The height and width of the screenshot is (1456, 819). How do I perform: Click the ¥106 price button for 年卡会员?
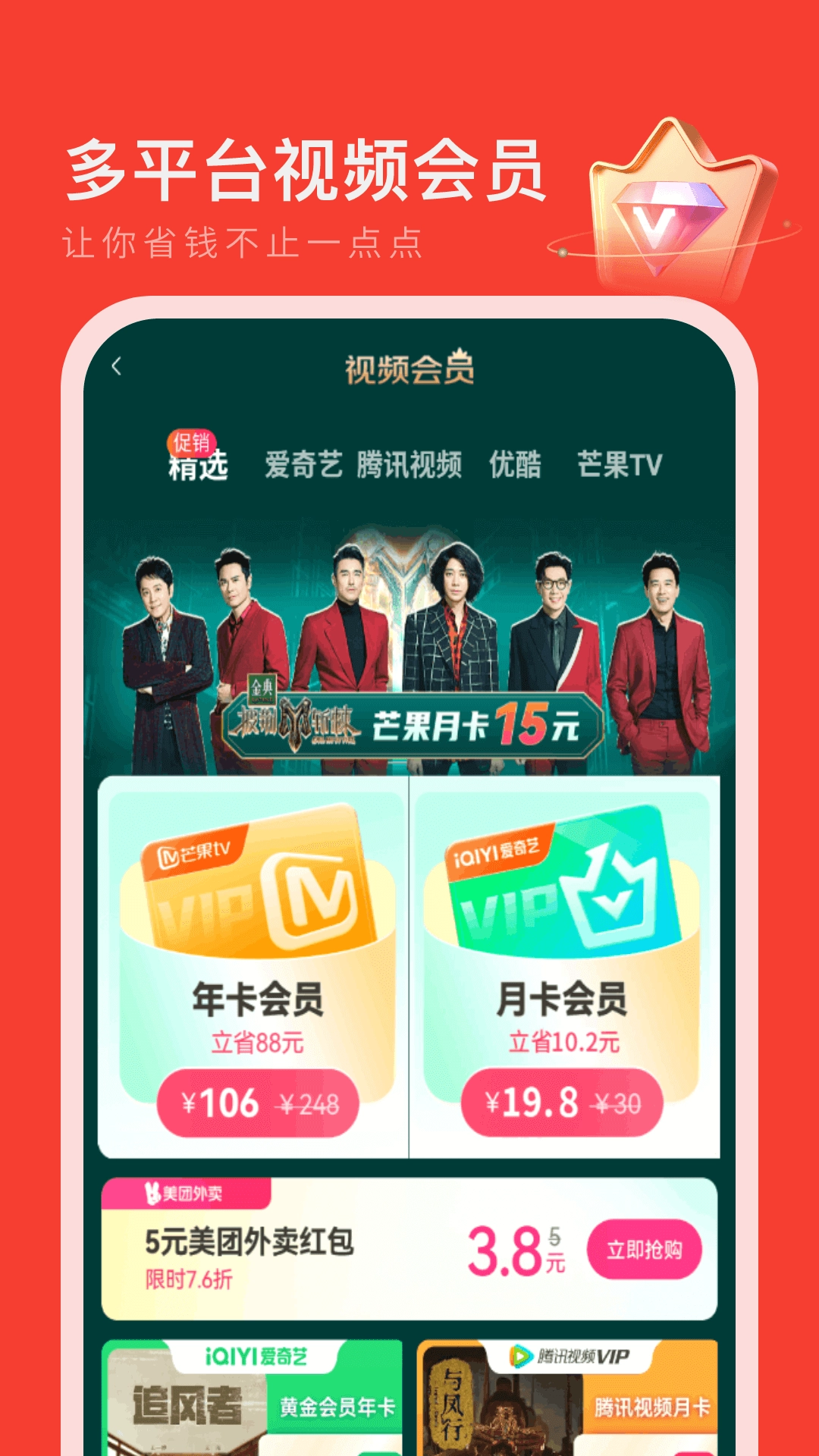[x=254, y=1104]
